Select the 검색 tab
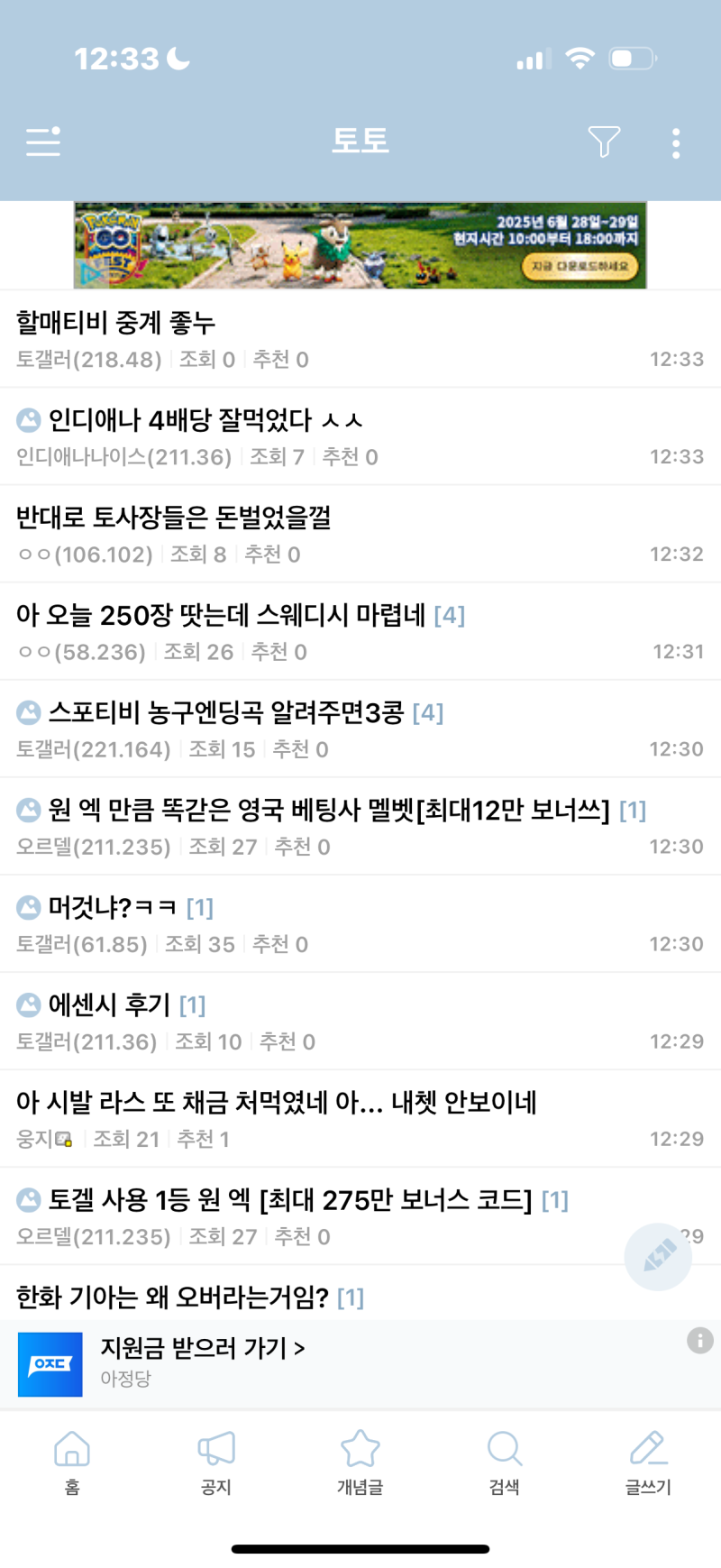The height and width of the screenshot is (1568, 721). pos(505,1463)
